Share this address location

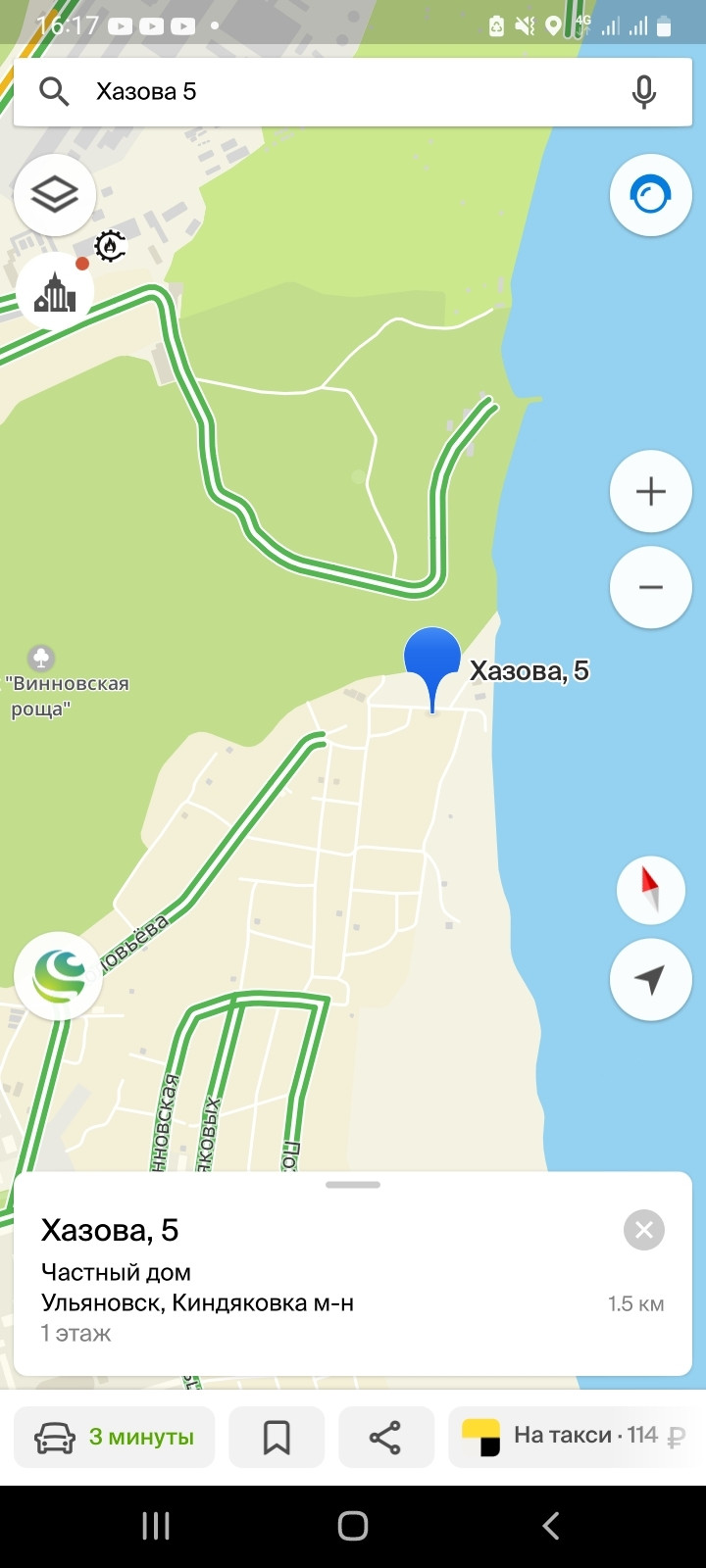pyautogui.click(x=385, y=1437)
